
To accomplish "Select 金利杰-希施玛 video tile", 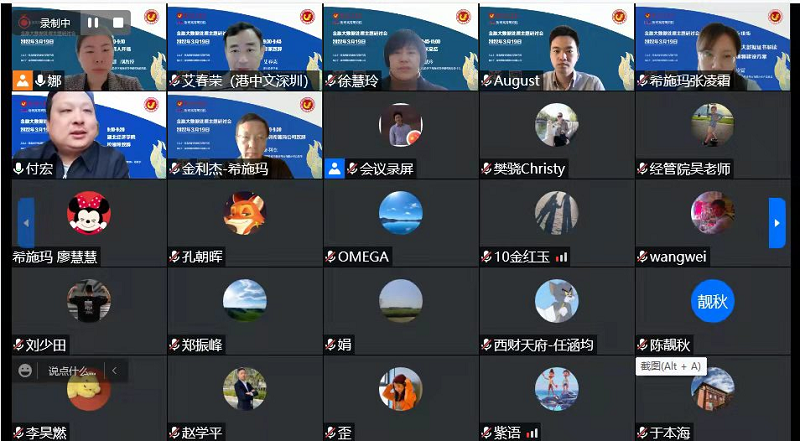I will coord(244,133).
